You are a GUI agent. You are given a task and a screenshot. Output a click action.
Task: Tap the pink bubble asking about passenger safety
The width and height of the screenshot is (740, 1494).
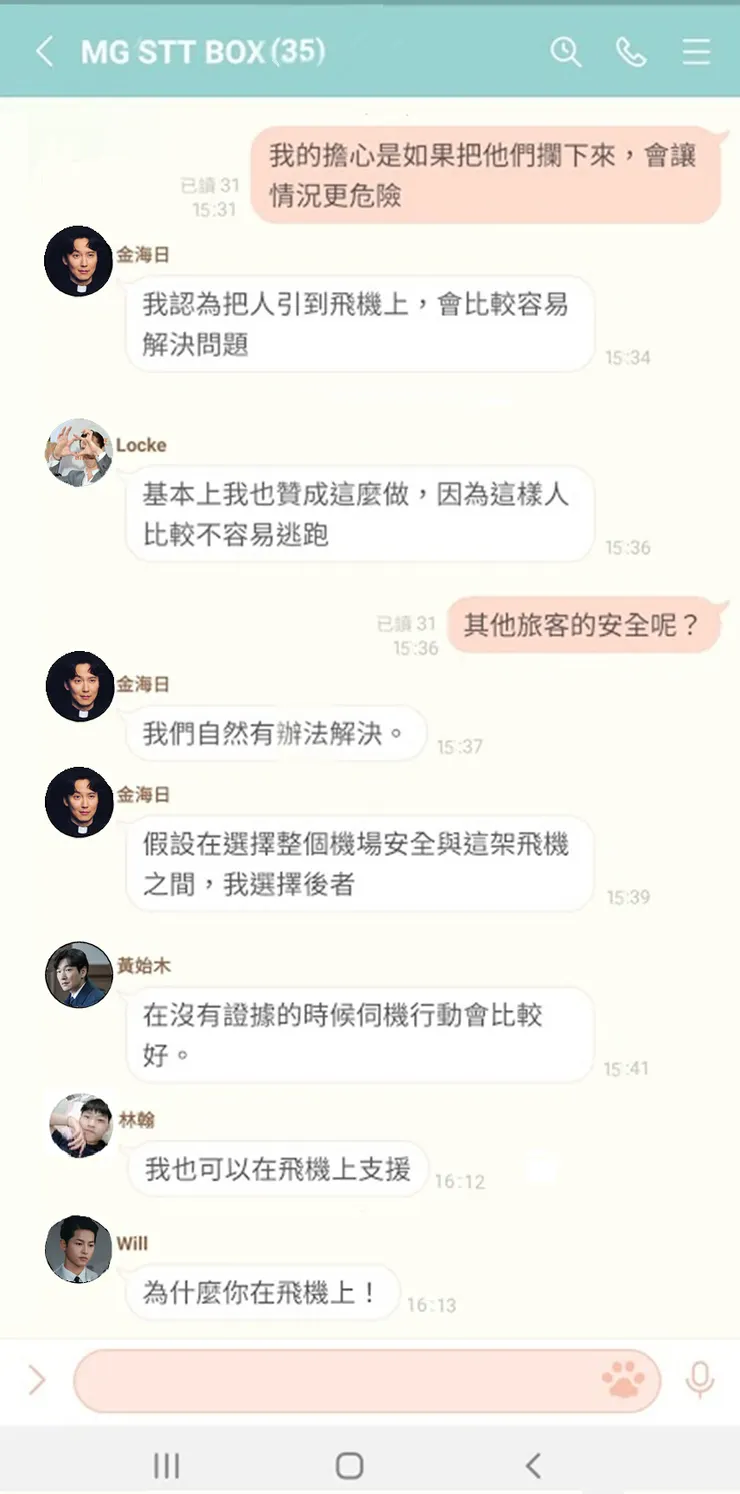(x=586, y=625)
